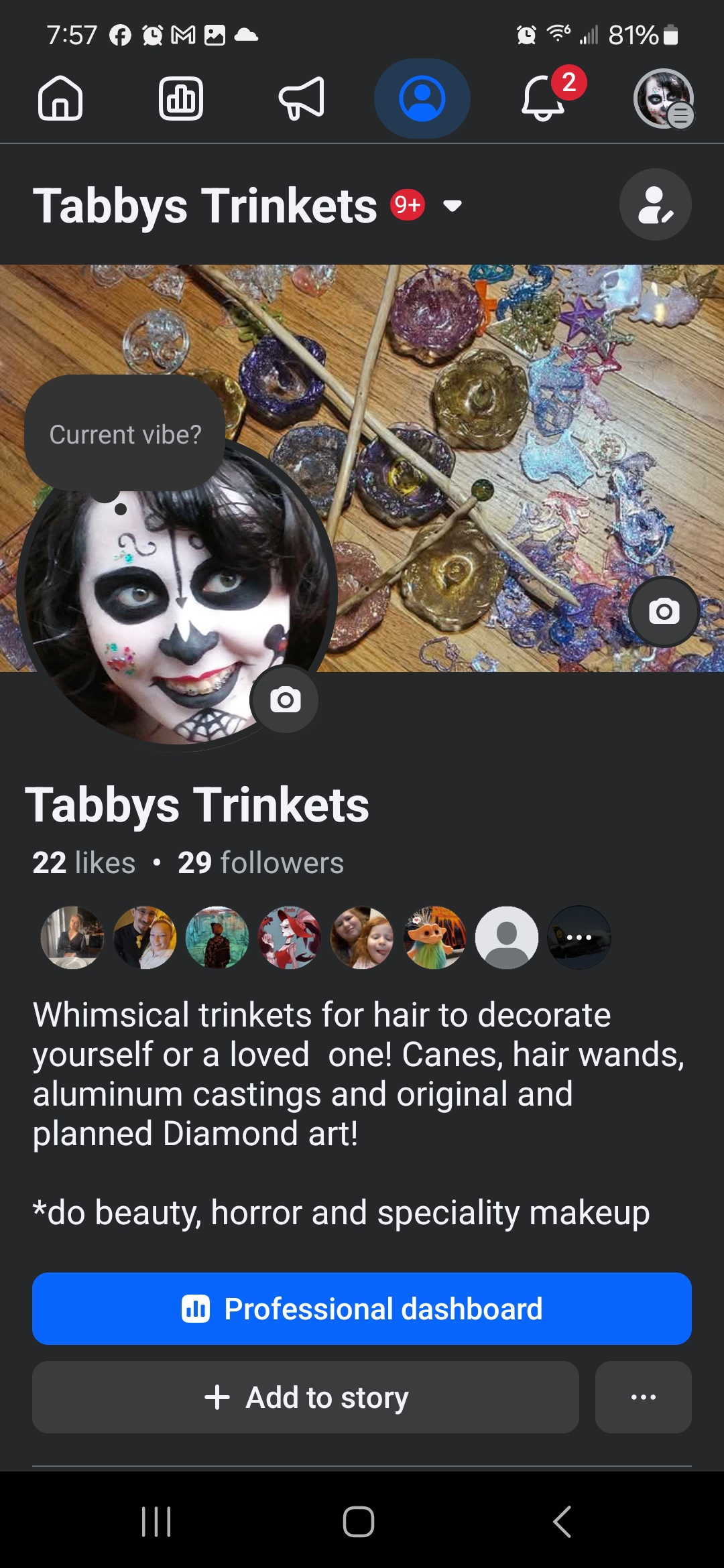Screen dimensions: 724x1568
Task: Go to the Facebook home feed tab
Action: point(60,99)
